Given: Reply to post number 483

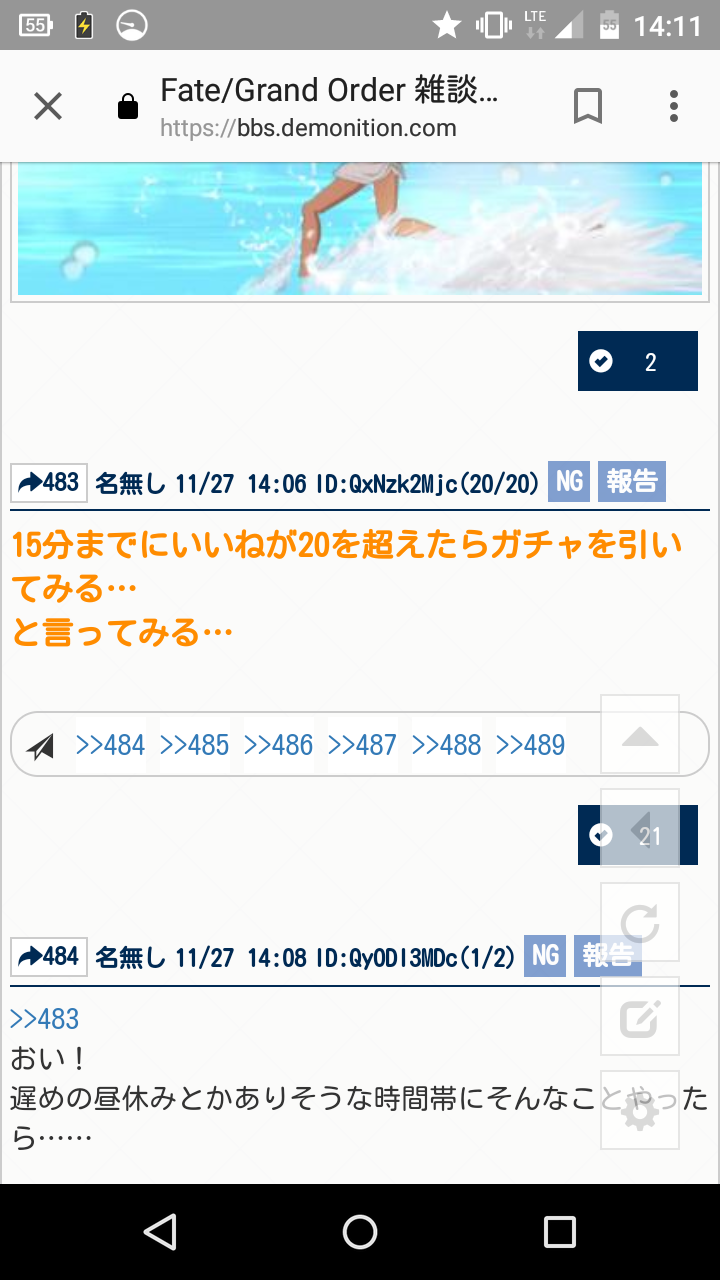Looking at the screenshot, I should (50, 483).
